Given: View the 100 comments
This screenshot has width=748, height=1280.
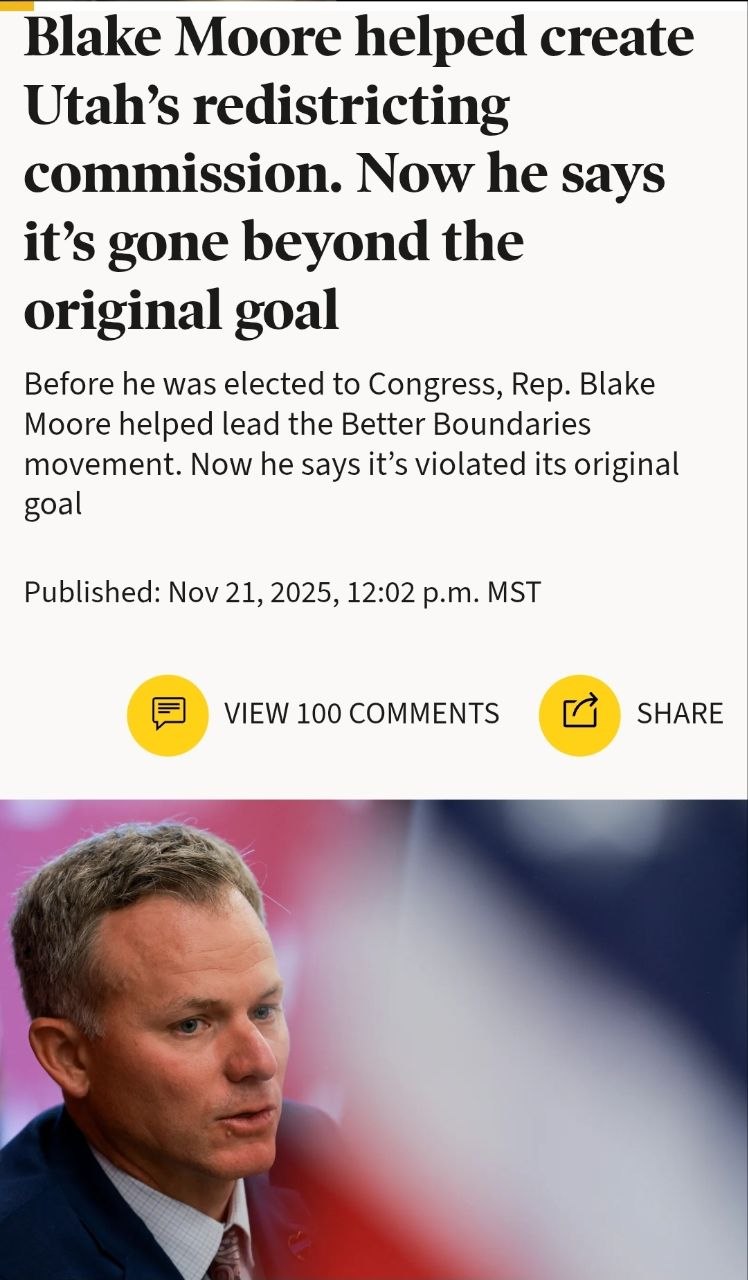Looking at the screenshot, I should 313,714.
